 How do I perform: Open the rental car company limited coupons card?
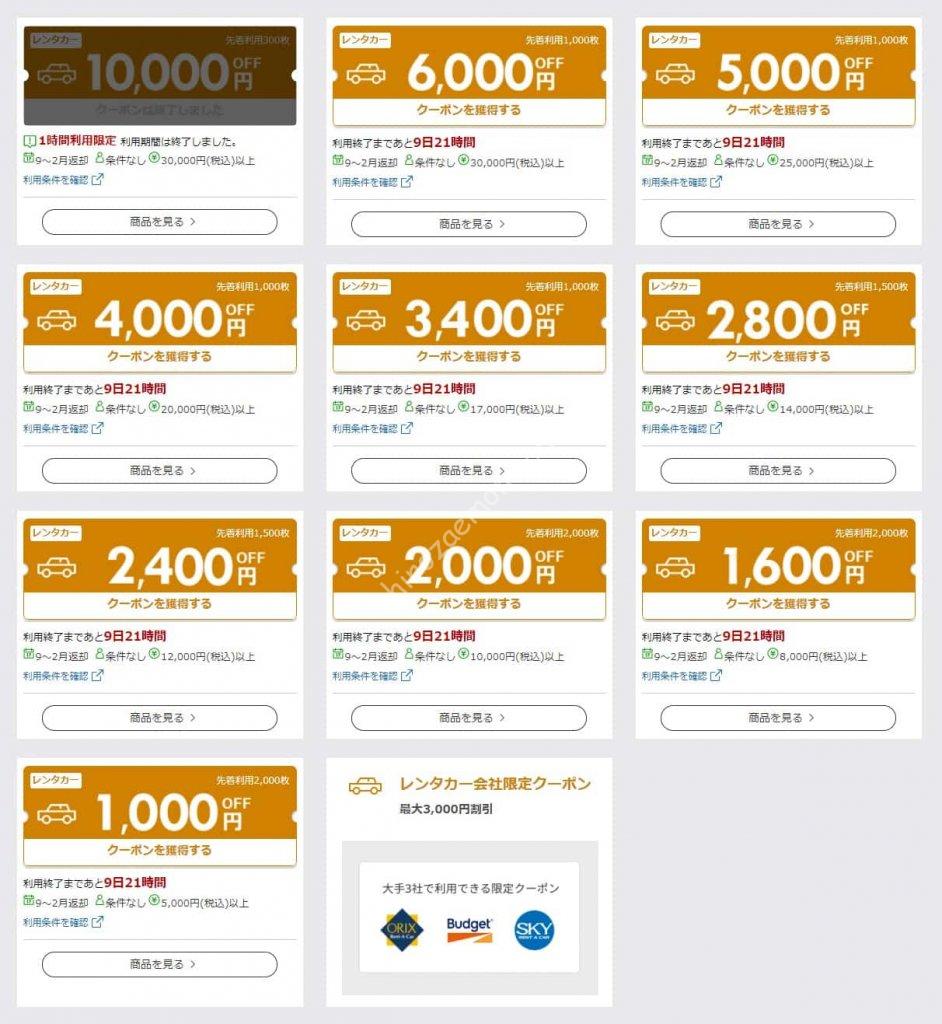[x=469, y=880]
